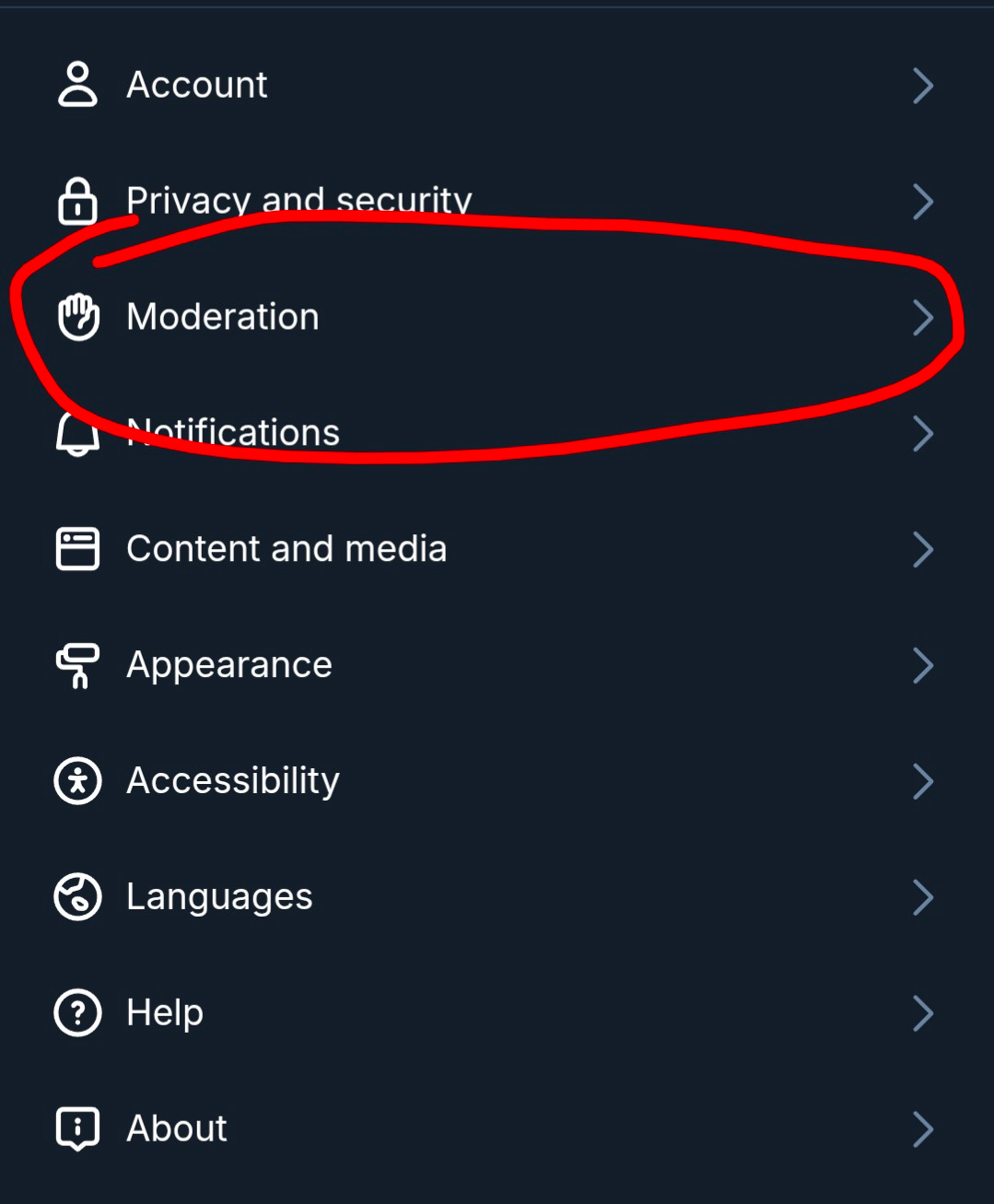The width and height of the screenshot is (994, 1204).
Task: Open Languages settings
Action: 219,897
